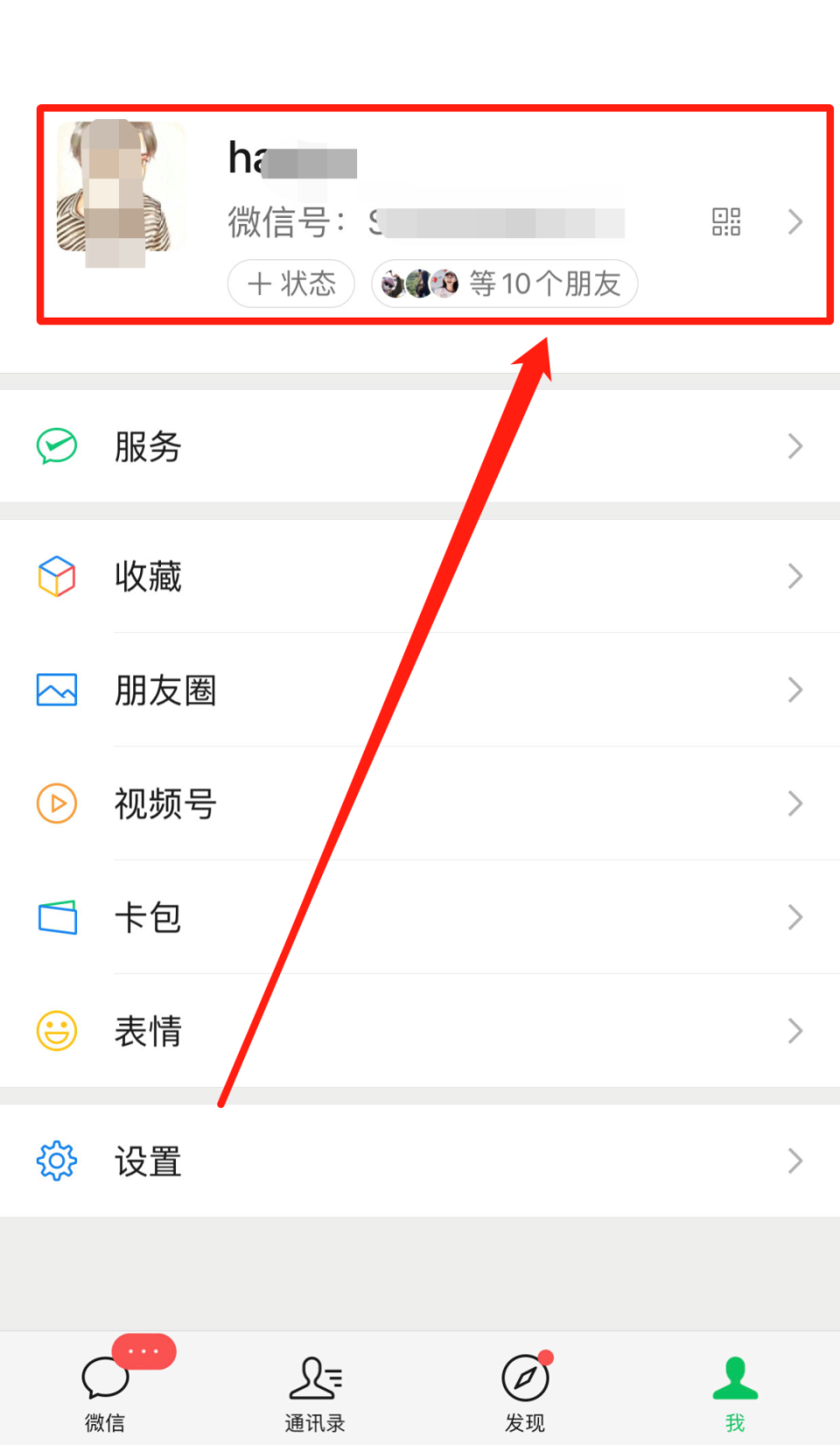Toggle a new status via the plus pill
840x1445 pixels.
click(290, 284)
